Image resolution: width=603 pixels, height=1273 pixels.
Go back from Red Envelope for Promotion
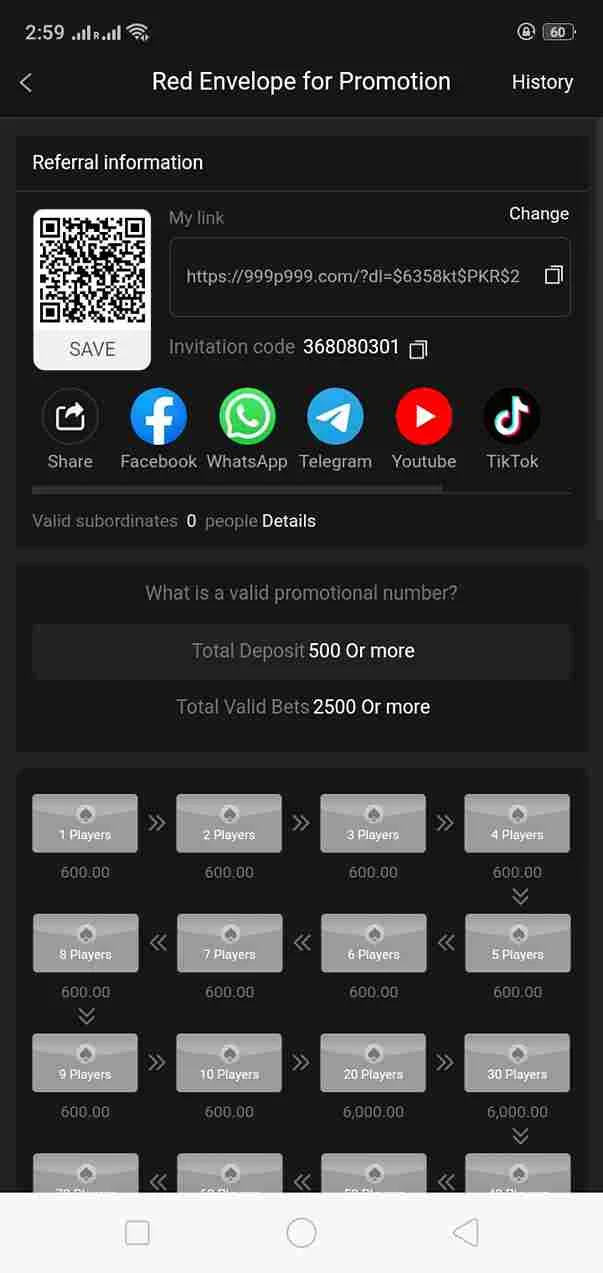[x=27, y=83]
